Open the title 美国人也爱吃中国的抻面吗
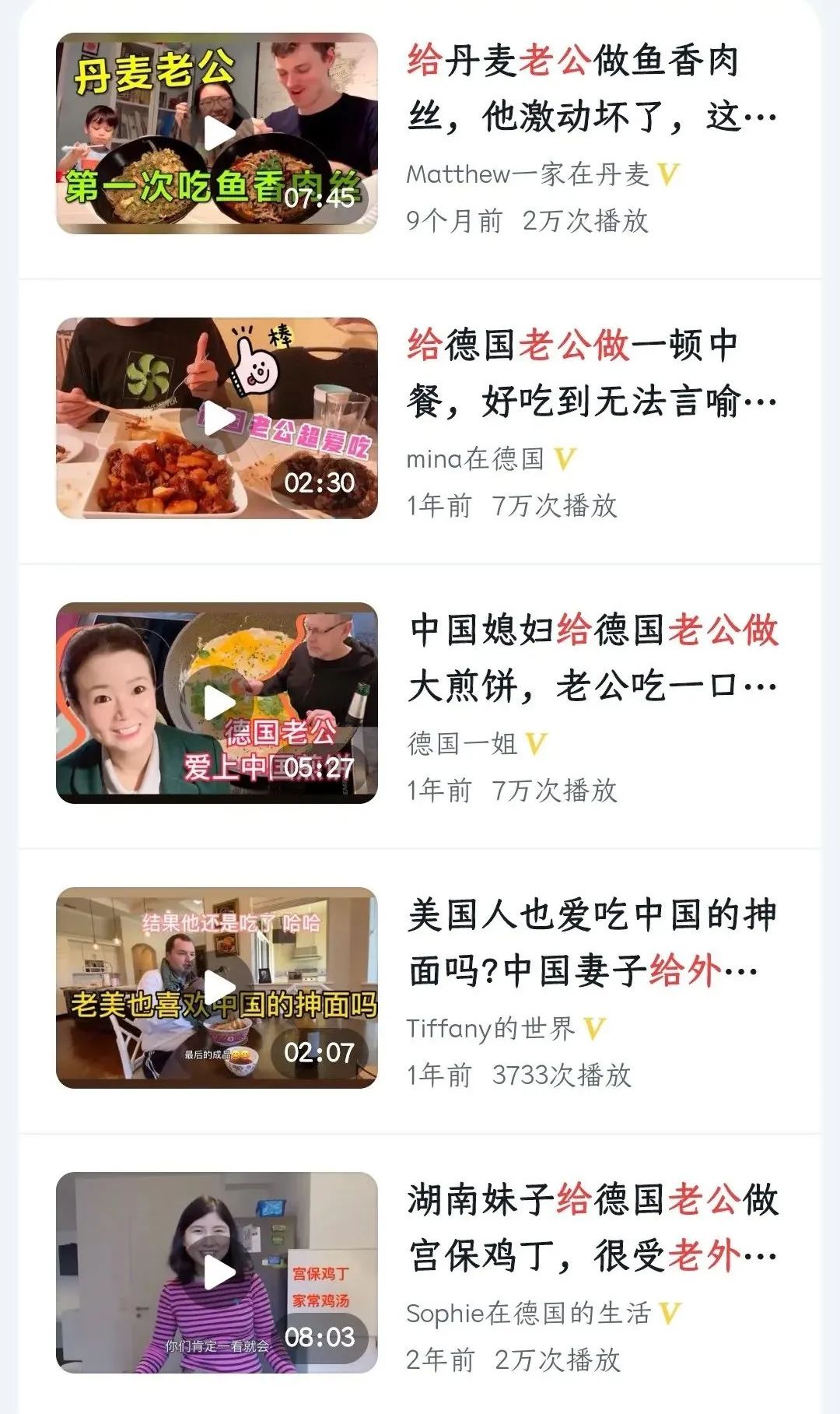Screen dimensions: 840x1414 pos(591,943)
